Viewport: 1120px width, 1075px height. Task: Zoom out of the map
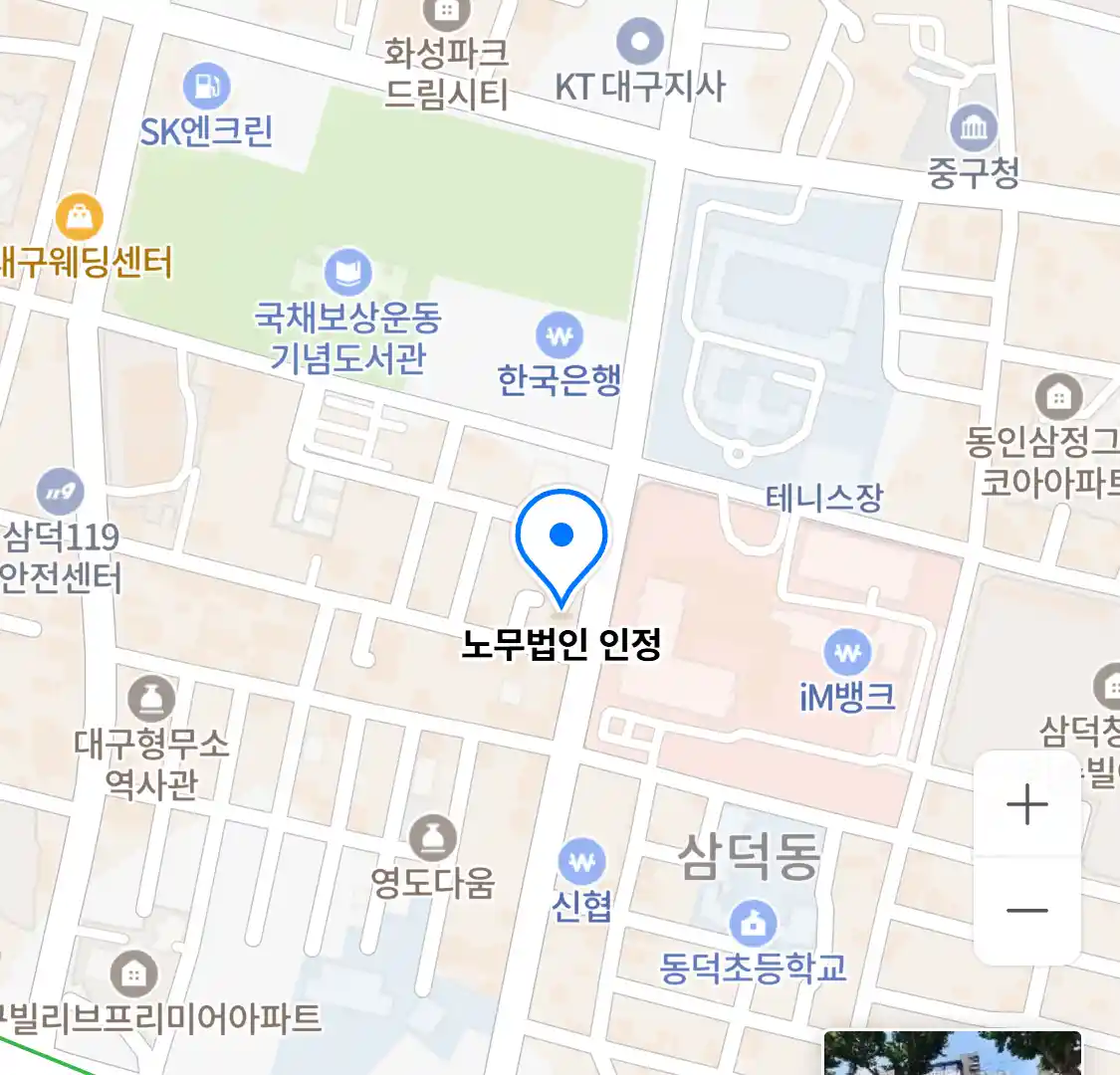[1026, 910]
